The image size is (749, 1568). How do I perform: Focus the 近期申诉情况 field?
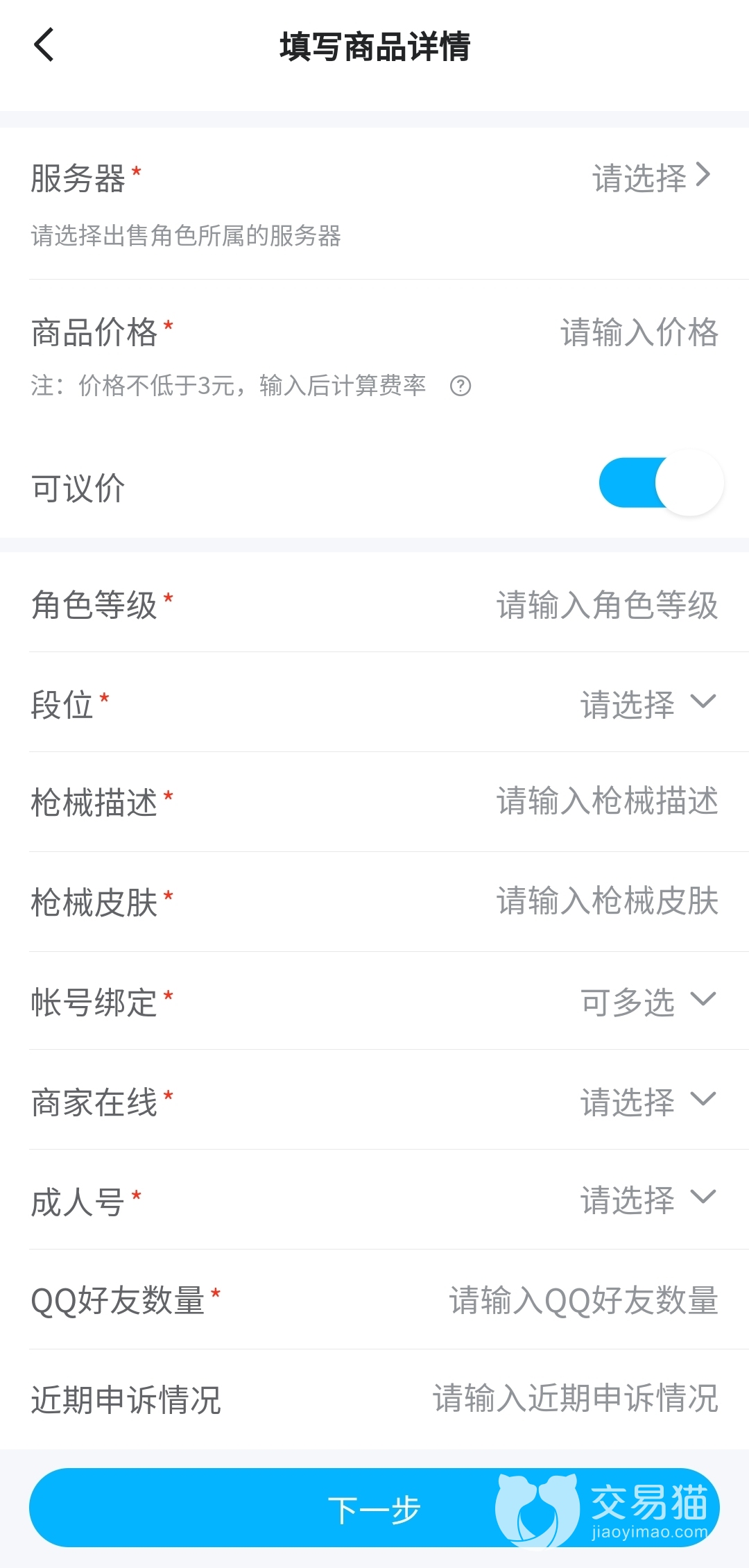pyautogui.click(x=575, y=1399)
